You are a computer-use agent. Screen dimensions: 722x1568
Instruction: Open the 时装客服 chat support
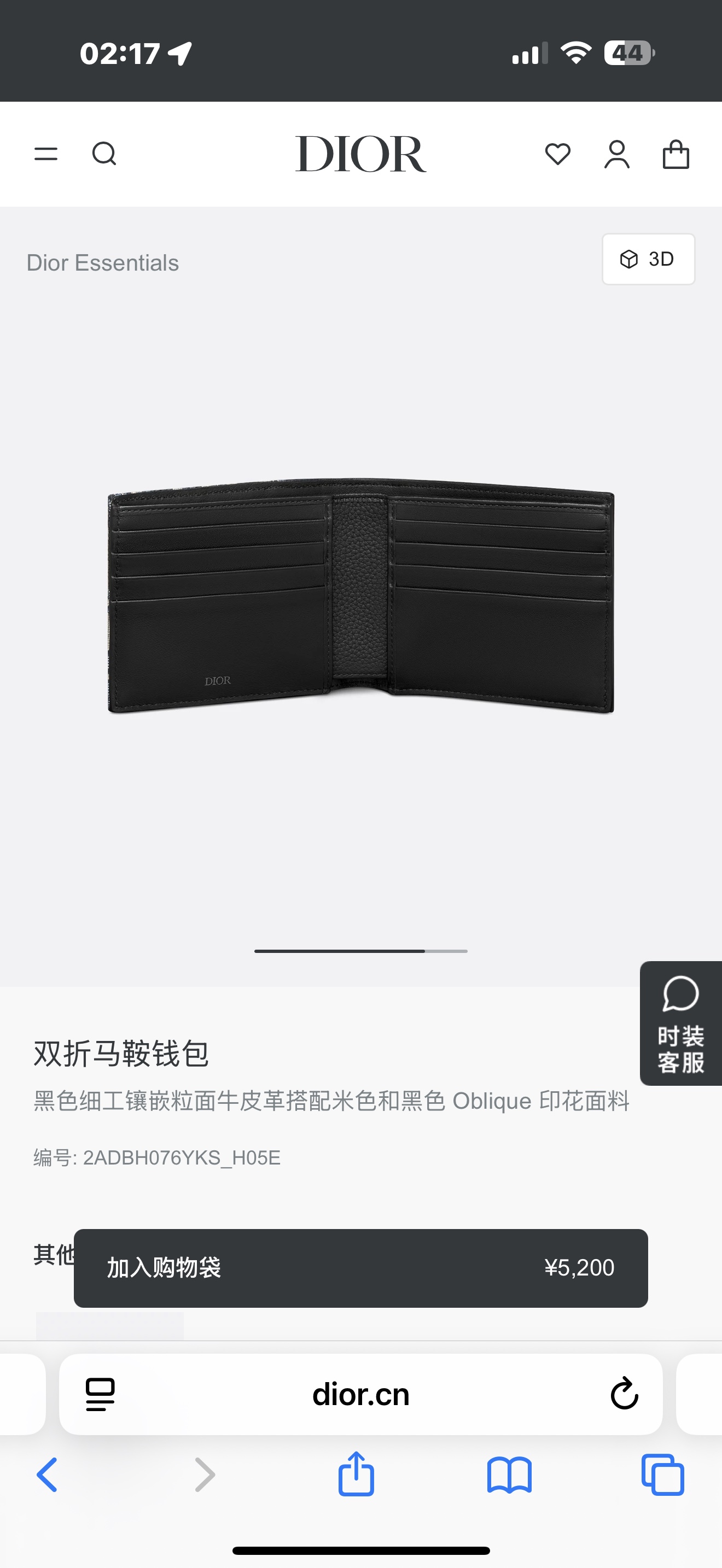point(680,1023)
